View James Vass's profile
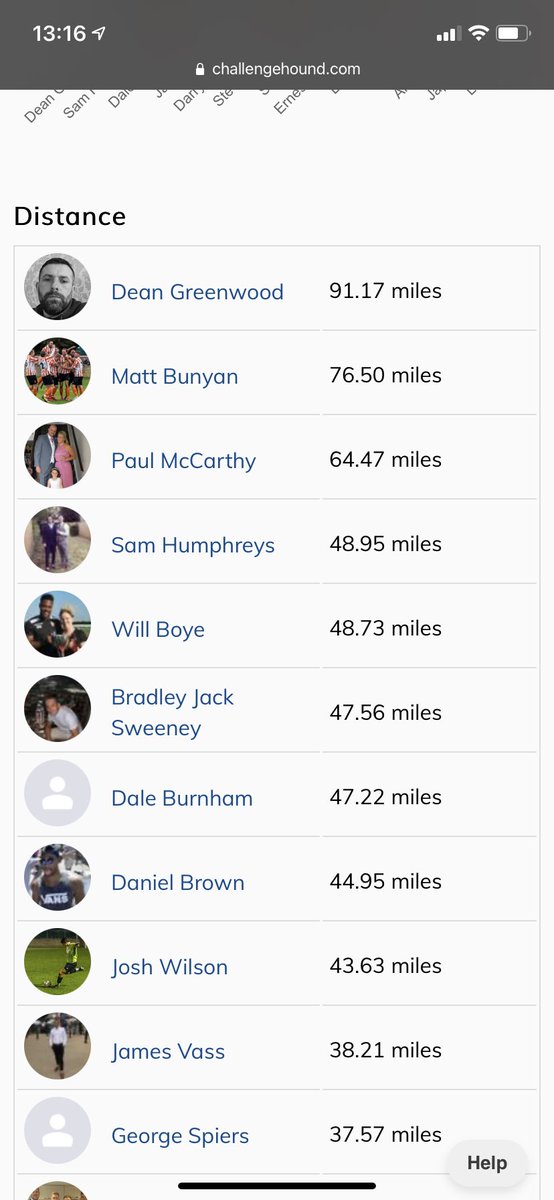The width and height of the screenshot is (554, 1200). [x=168, y=1051]
